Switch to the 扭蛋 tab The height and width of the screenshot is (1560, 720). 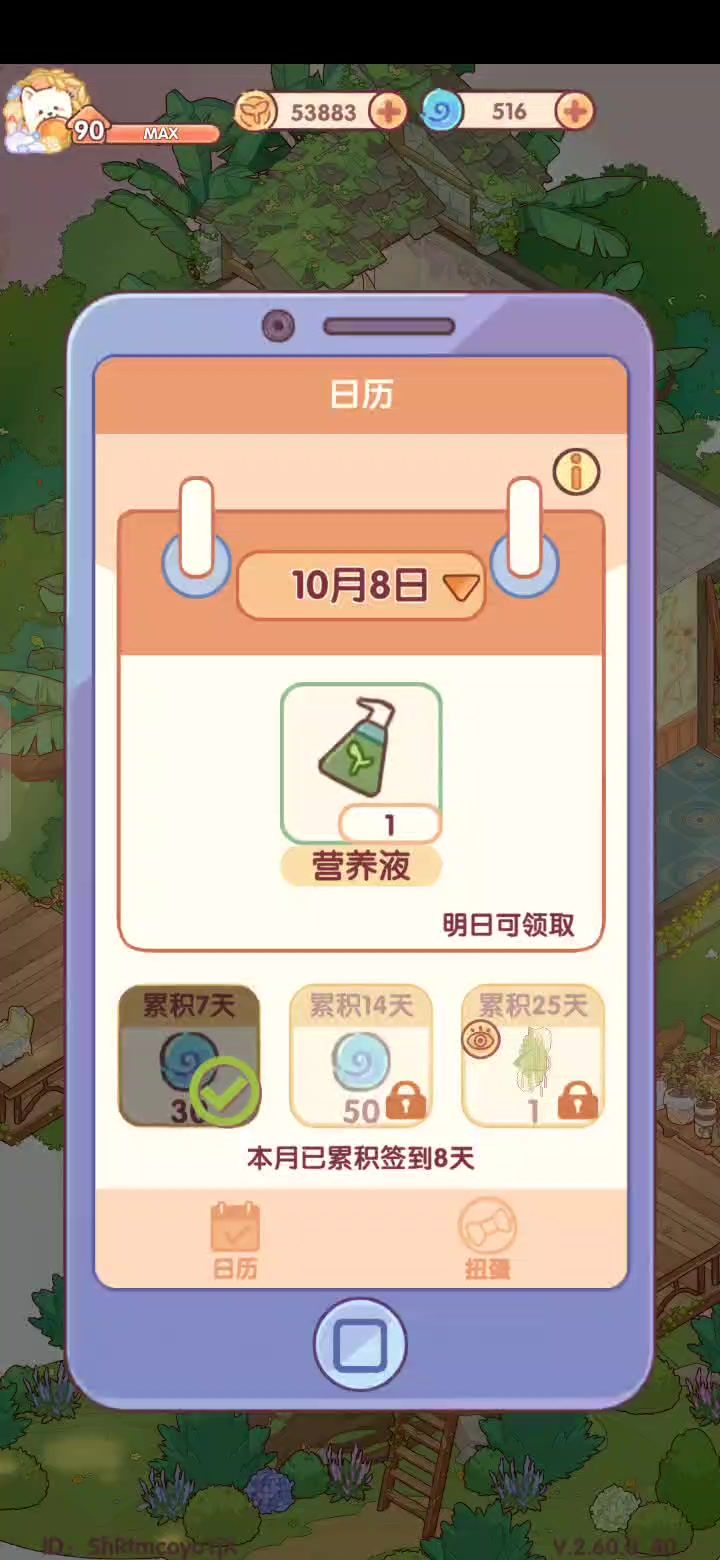[x=487, y=1240]
